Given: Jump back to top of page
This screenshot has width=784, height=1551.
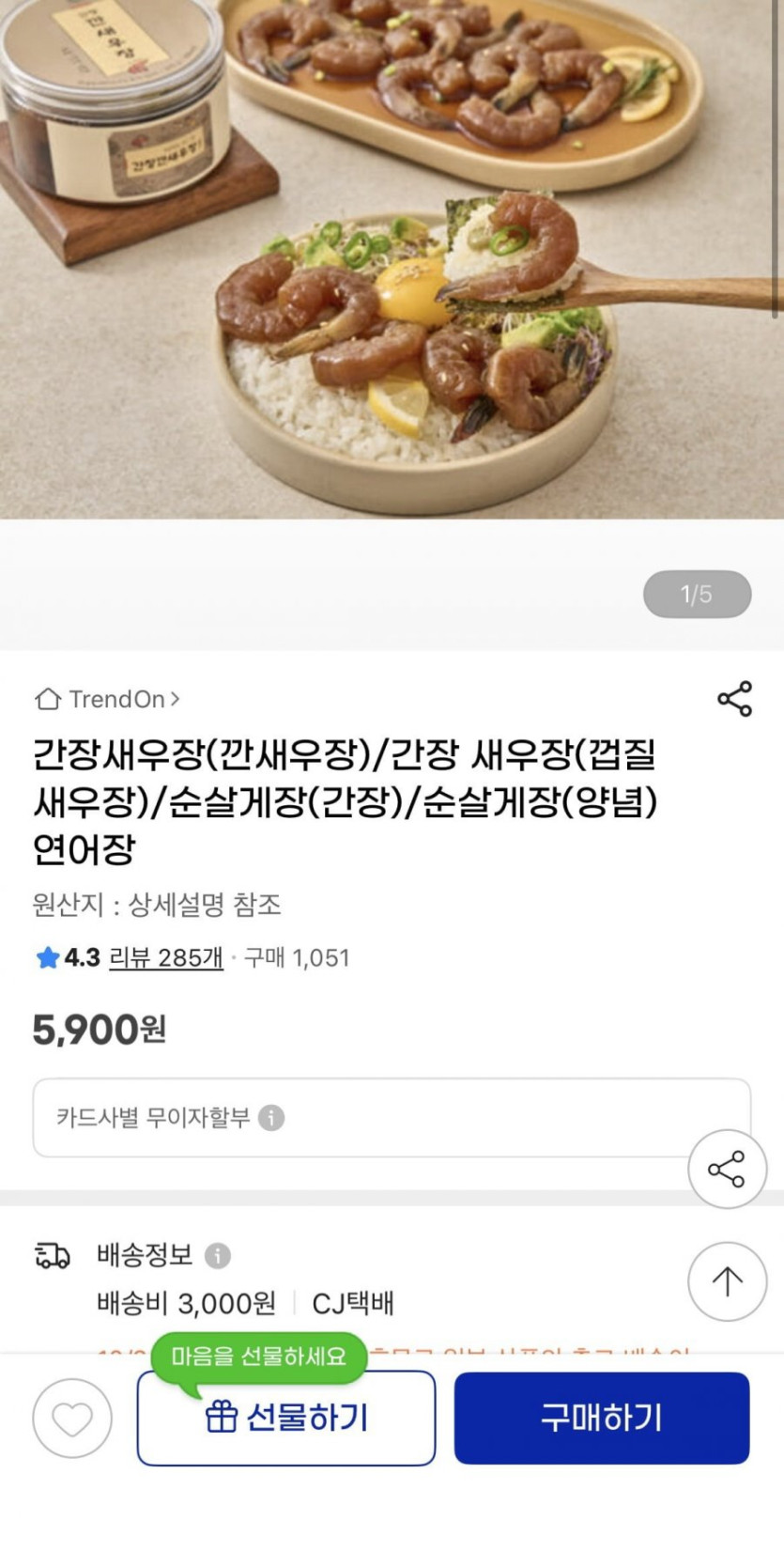Looking at the screenshot, I should pyautogui.click(x=727, y=1281).
